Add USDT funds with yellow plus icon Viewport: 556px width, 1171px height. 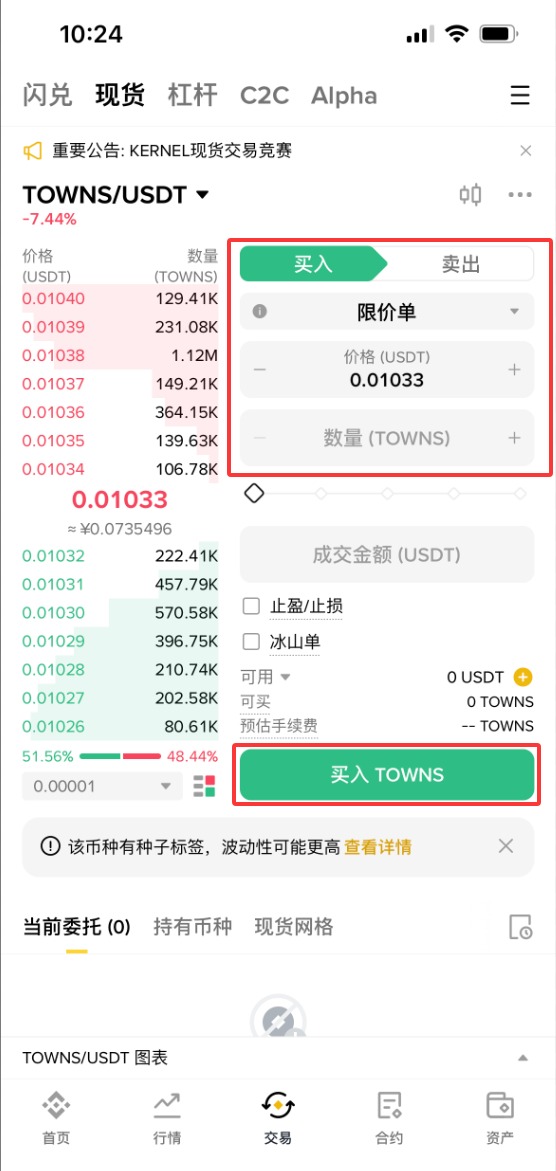click(523, 677)
